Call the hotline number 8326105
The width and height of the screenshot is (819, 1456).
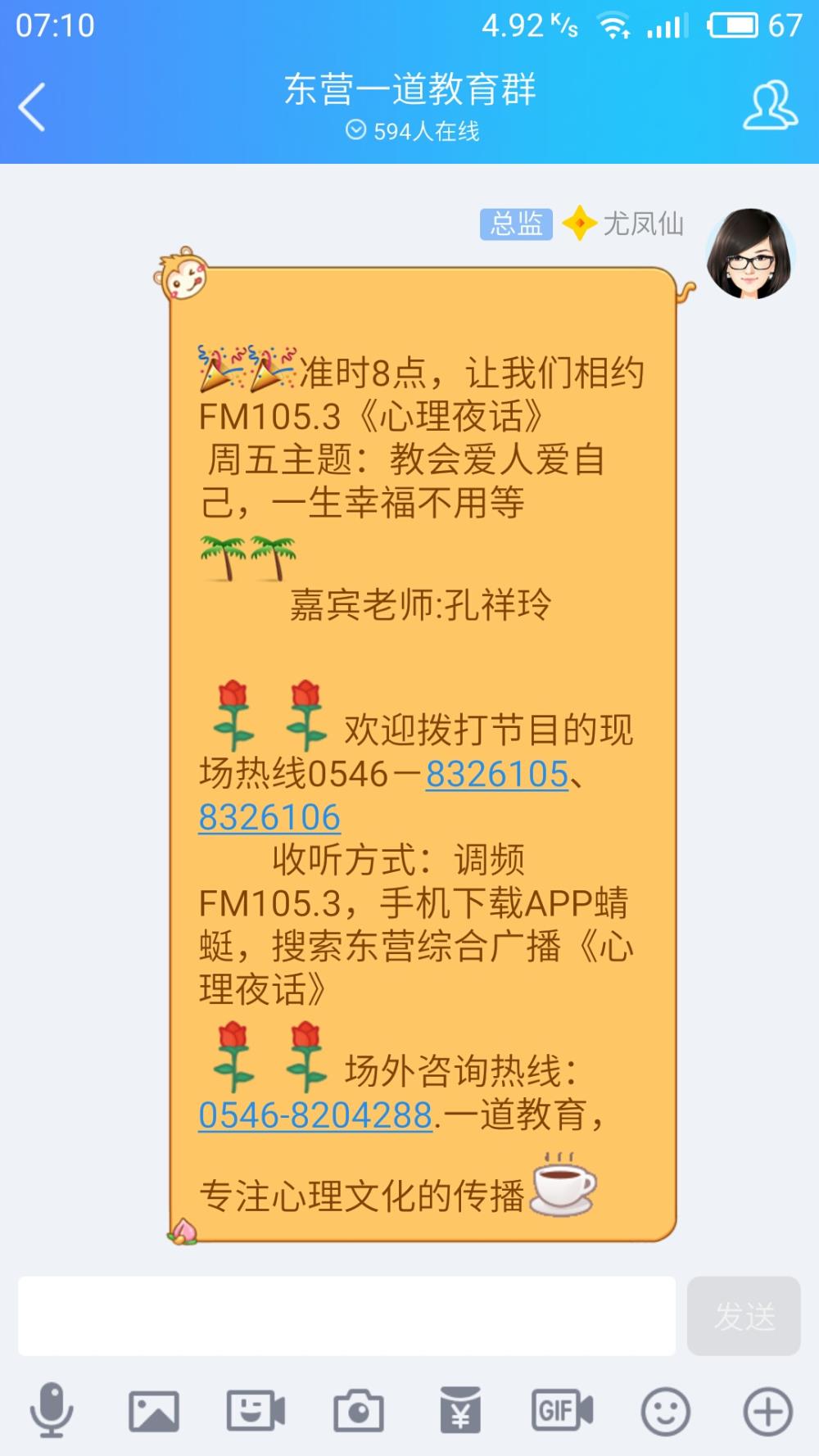(x=497, y=774)
